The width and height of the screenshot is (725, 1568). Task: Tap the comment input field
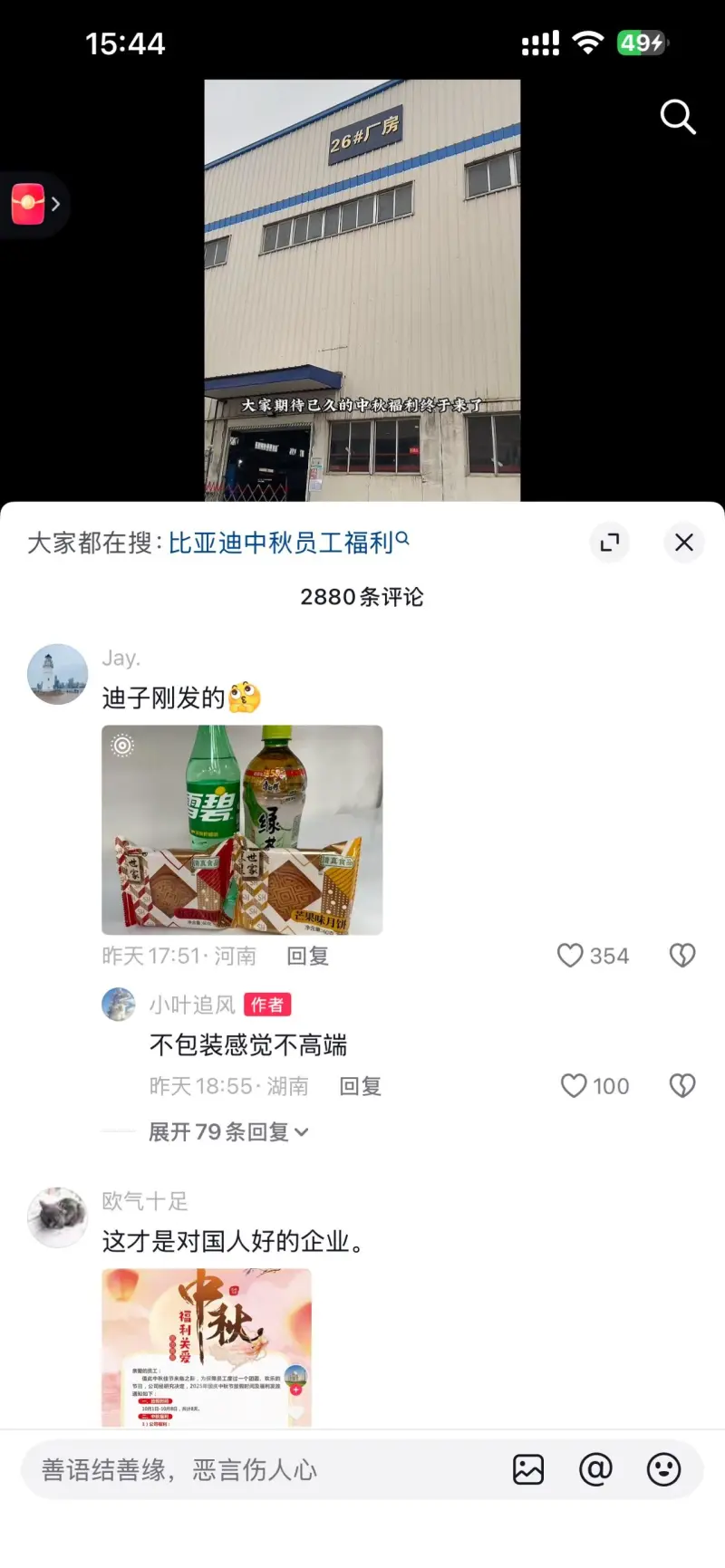263,1469
